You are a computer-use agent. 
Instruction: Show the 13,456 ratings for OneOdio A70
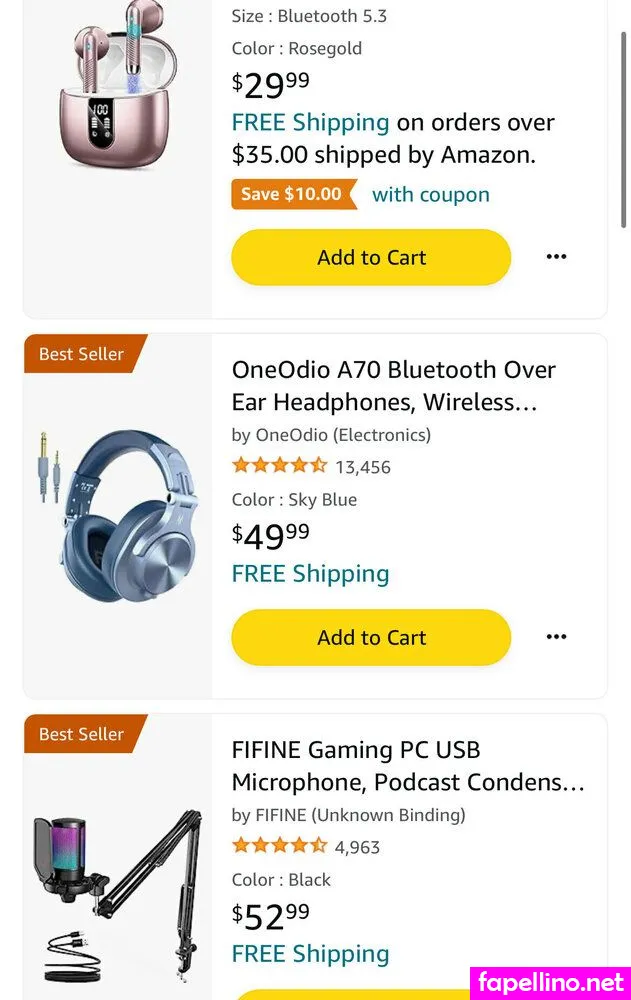362,467
